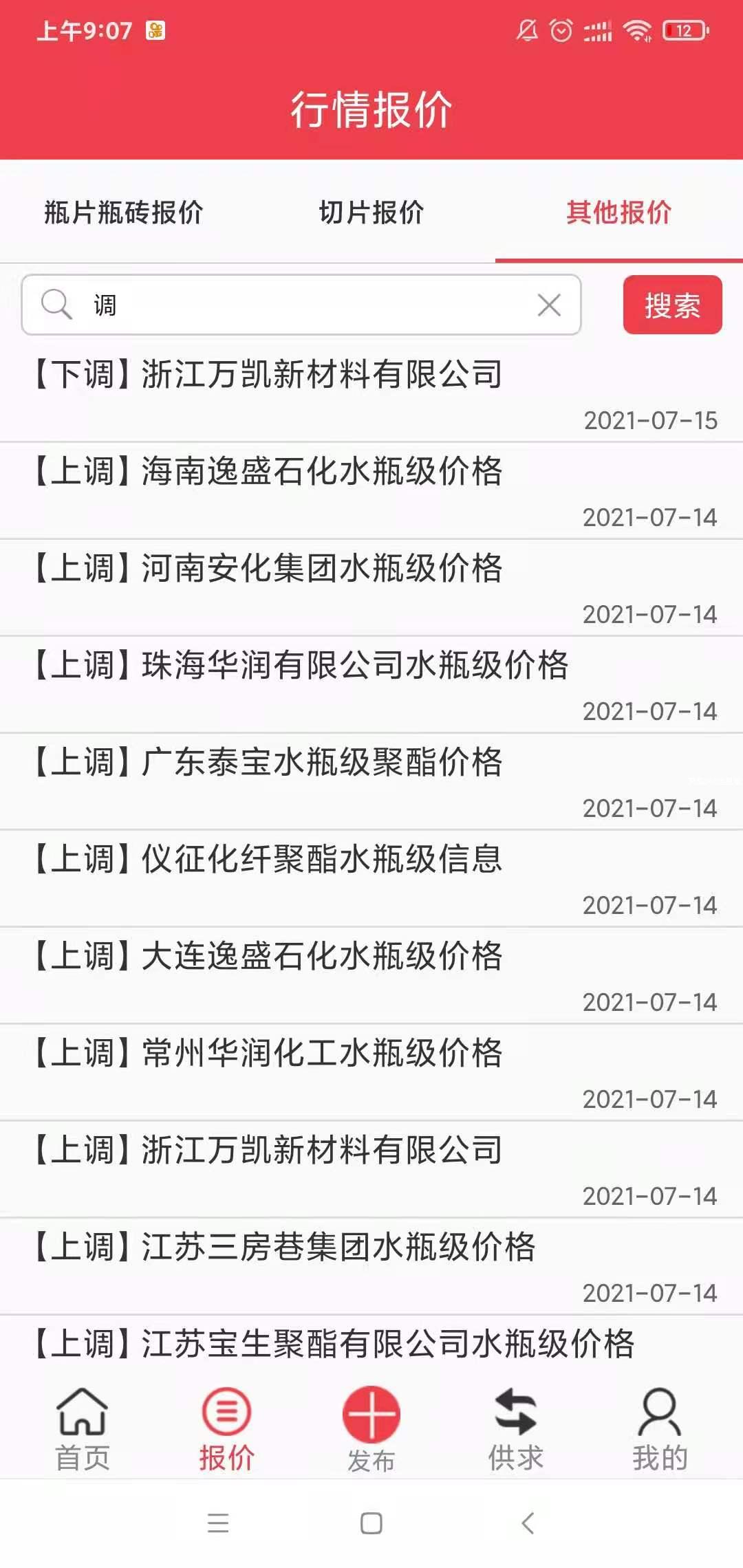The height and width of the screenshot is (1568, 743).
Task: View 【上调】常州华润化工水瓶级价格
Action: pos(268,1054)
